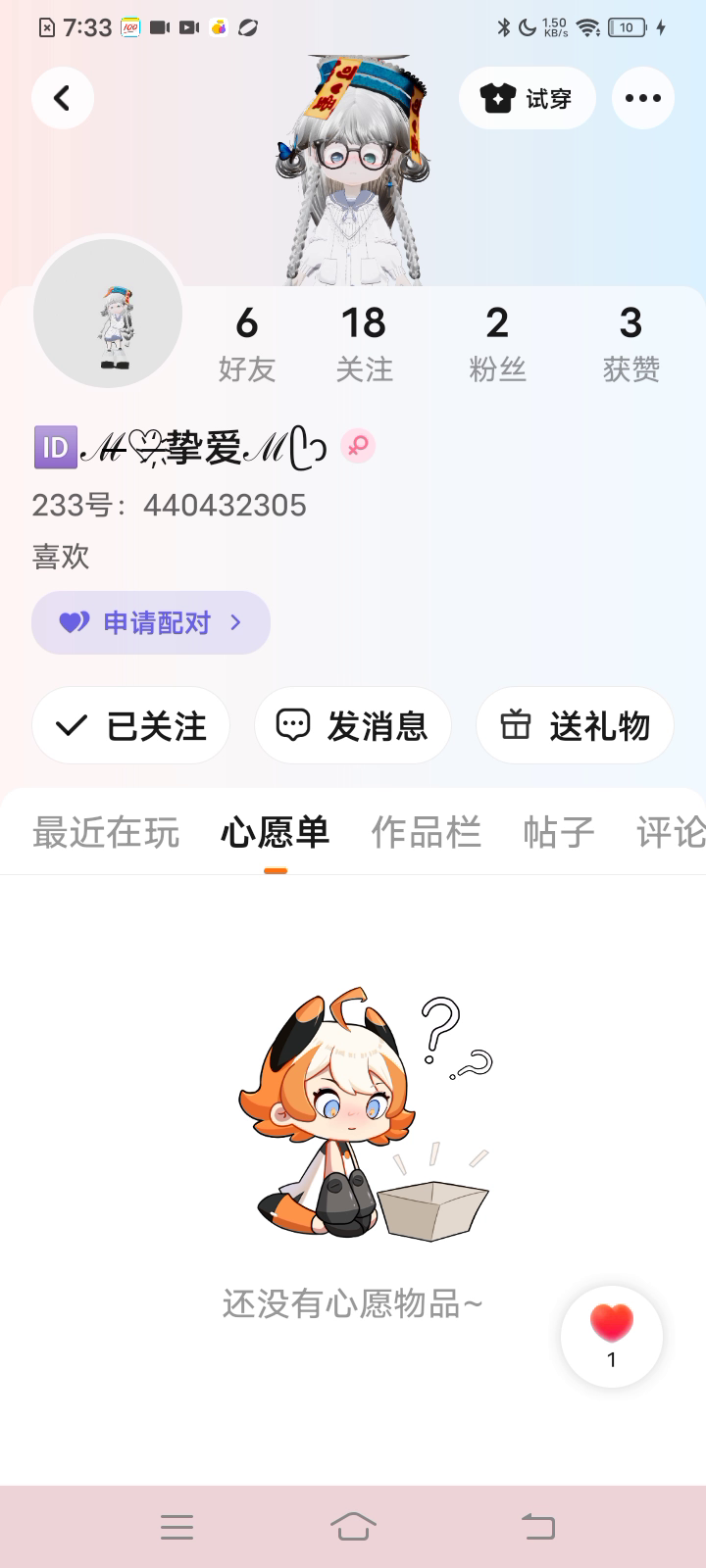View the 18 关注 following list
The image size is (706, 1568).
tap(364, 343)
